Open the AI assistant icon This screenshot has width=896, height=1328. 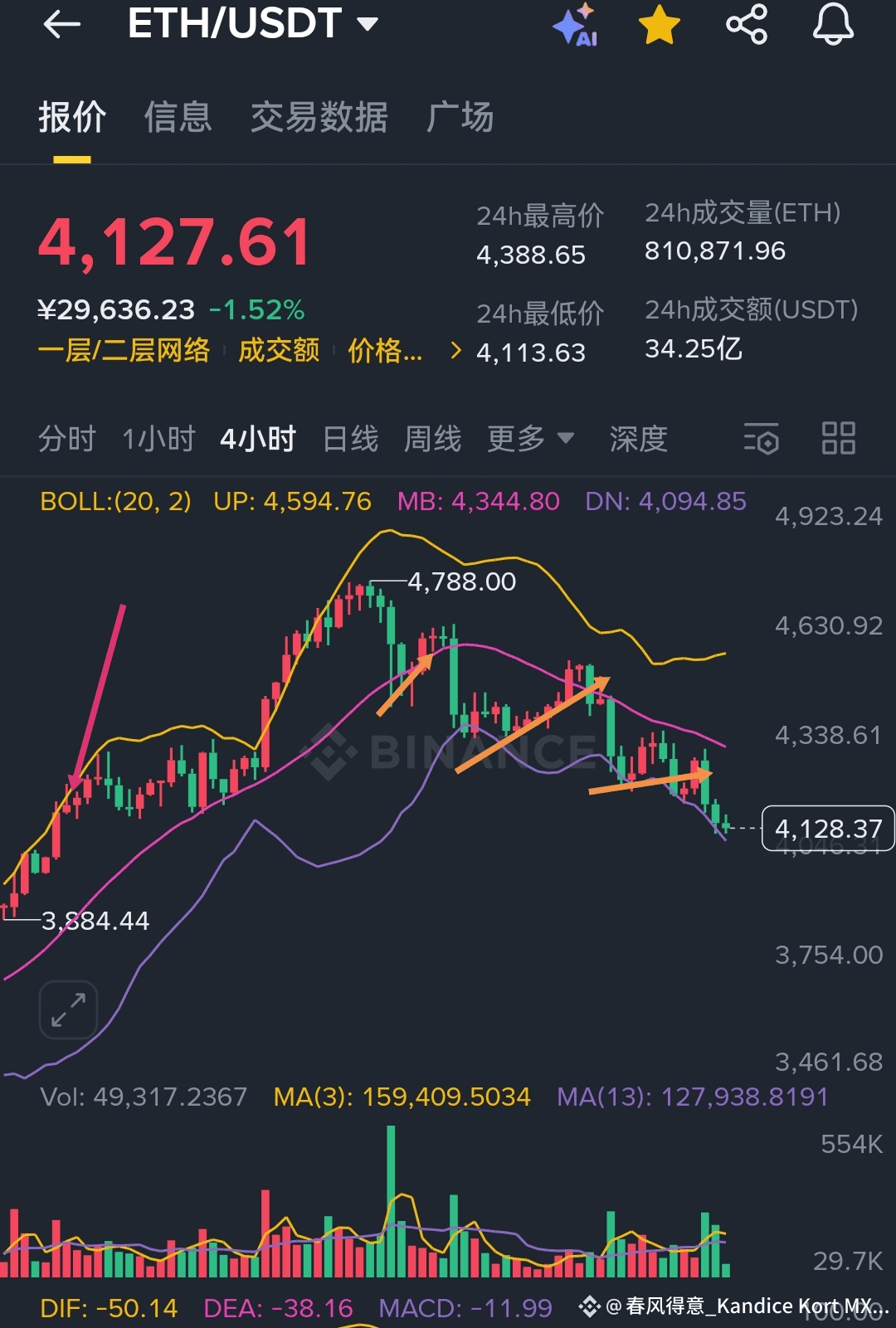pos(576,26)
